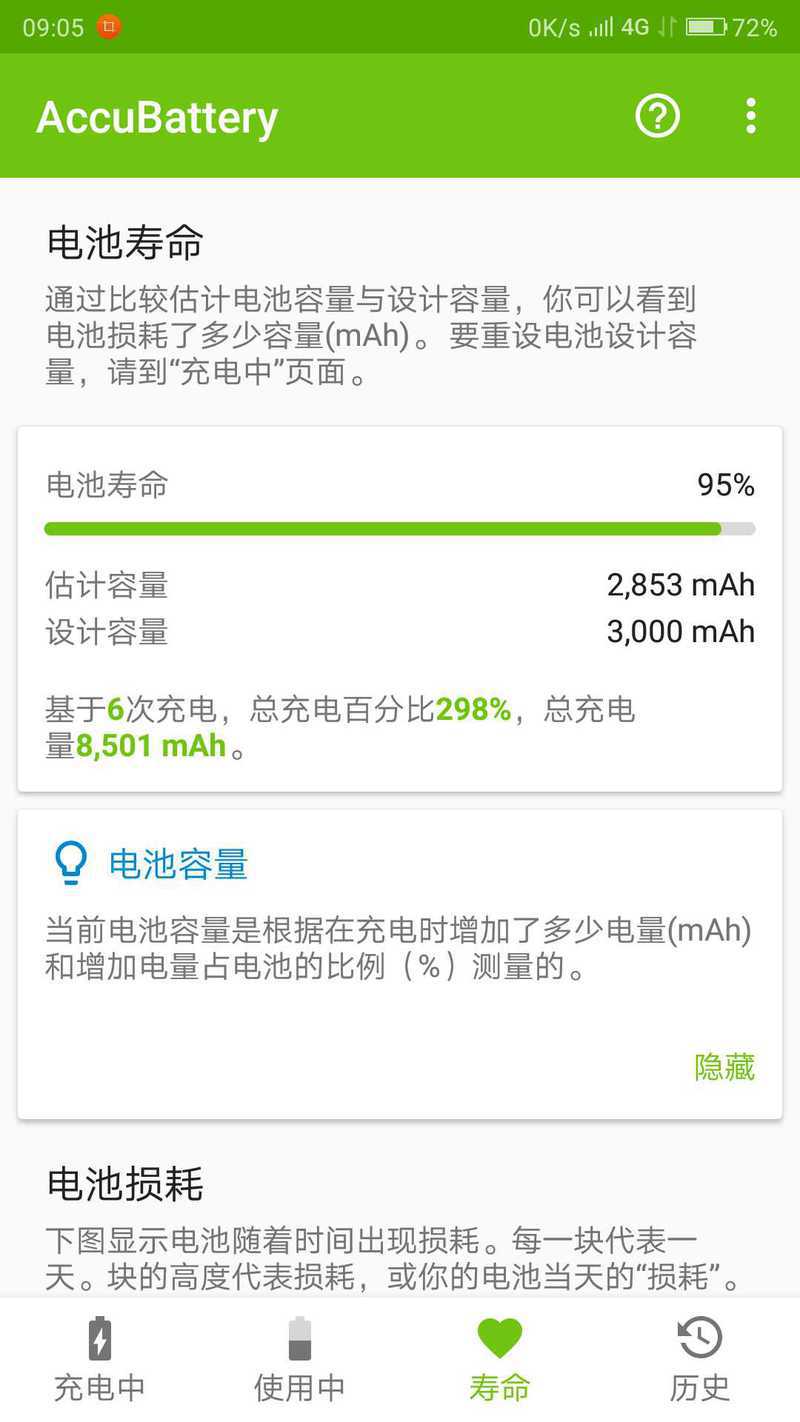Open the three-dot overflow menu
800x1422 pixels.
751,117
